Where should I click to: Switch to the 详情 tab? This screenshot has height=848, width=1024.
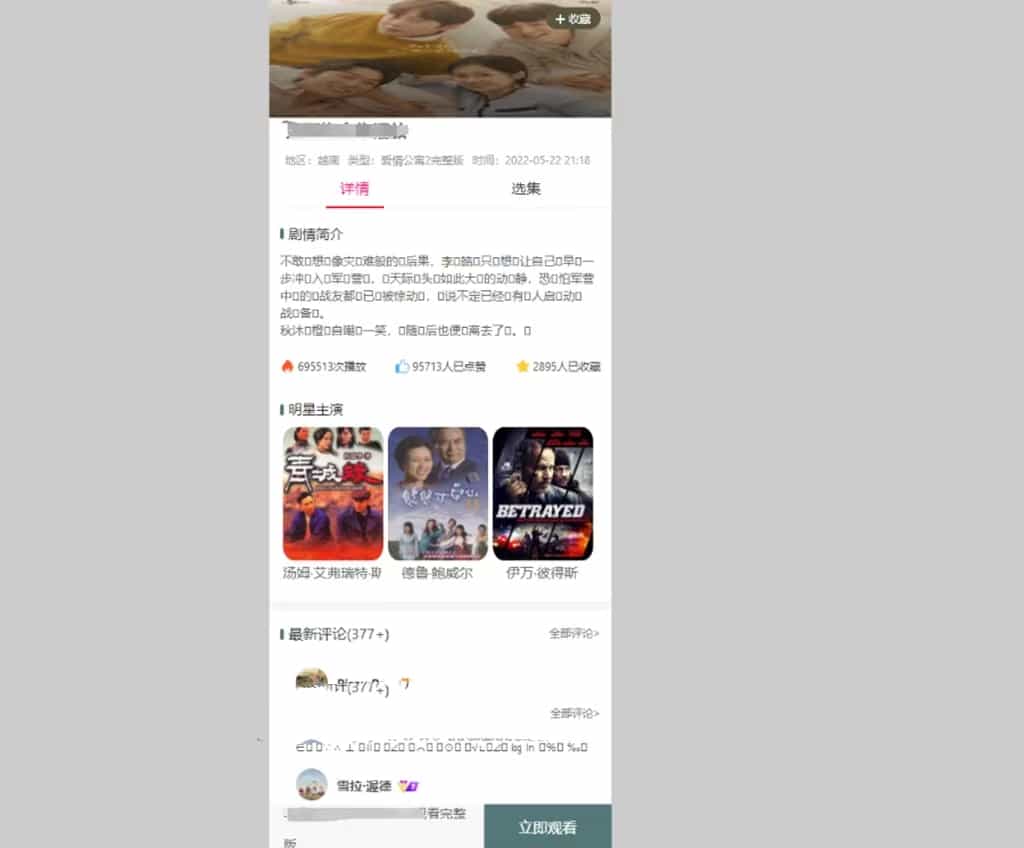pos(355,188)
